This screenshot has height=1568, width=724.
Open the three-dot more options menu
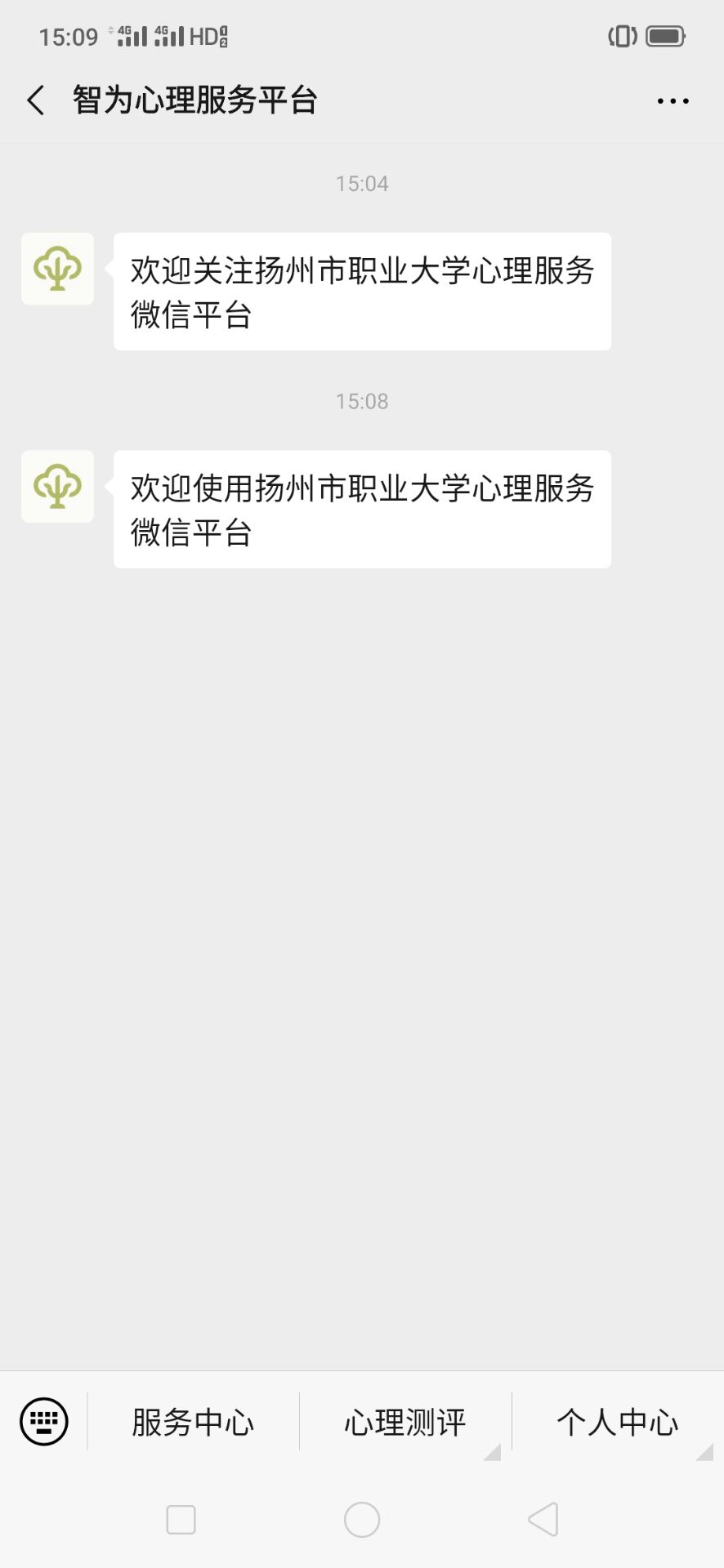tap(673, 101)
